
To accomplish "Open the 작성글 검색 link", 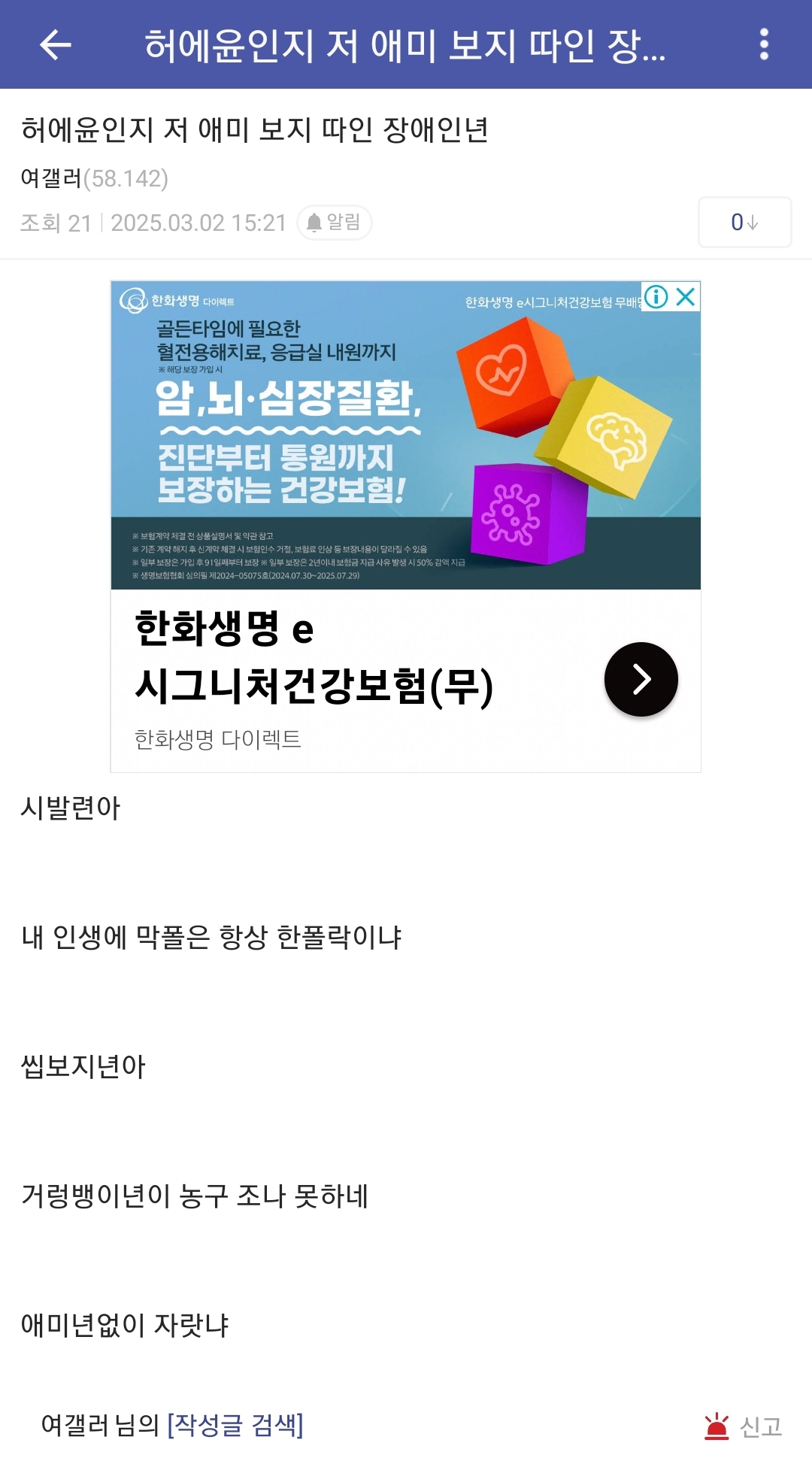I will [235, 1425].
